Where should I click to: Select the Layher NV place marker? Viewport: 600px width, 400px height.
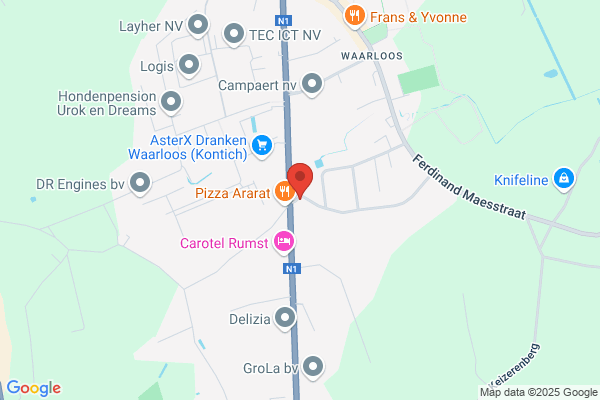pyautogui.click(x=198, y=25)
